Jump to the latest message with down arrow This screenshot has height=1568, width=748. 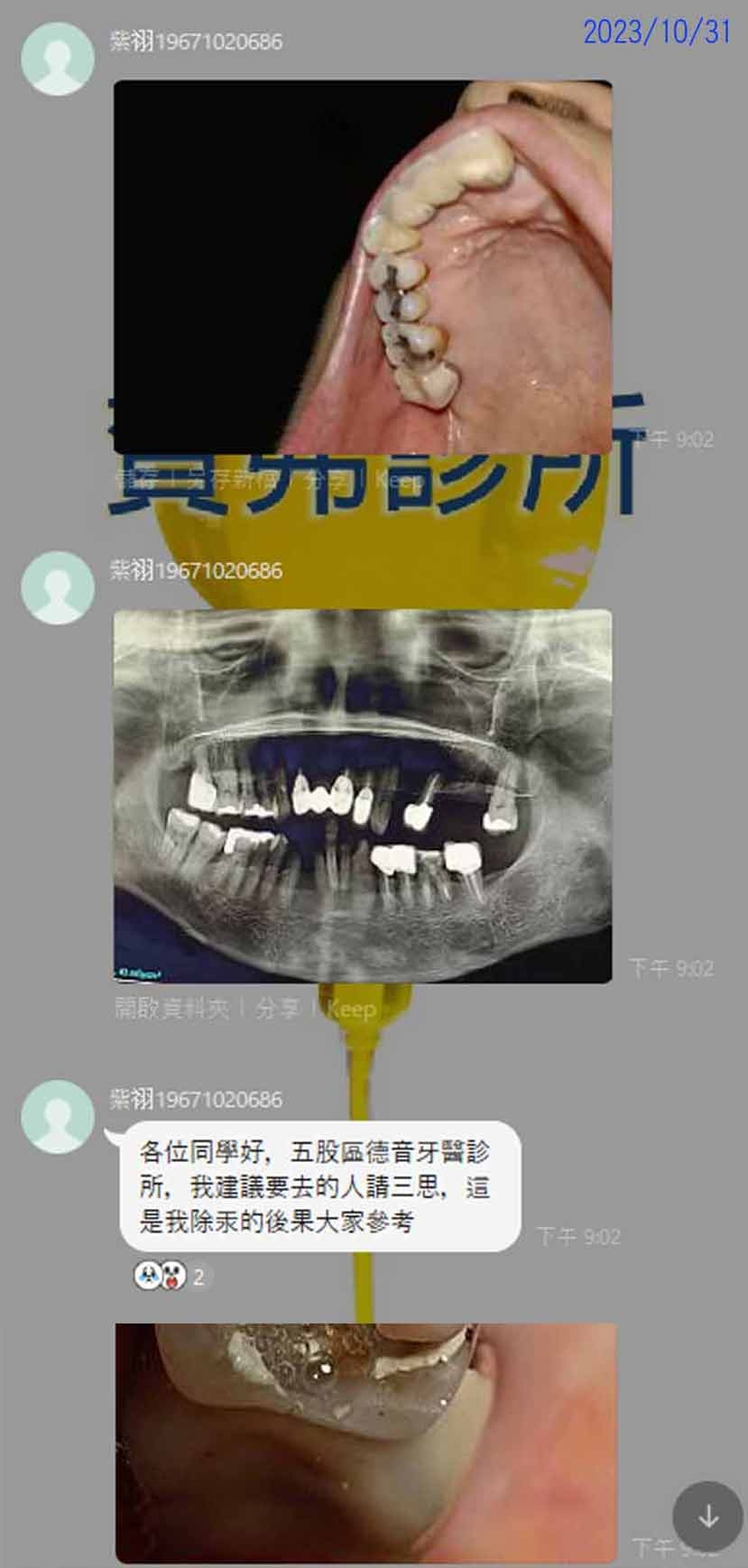point(707,1516)
